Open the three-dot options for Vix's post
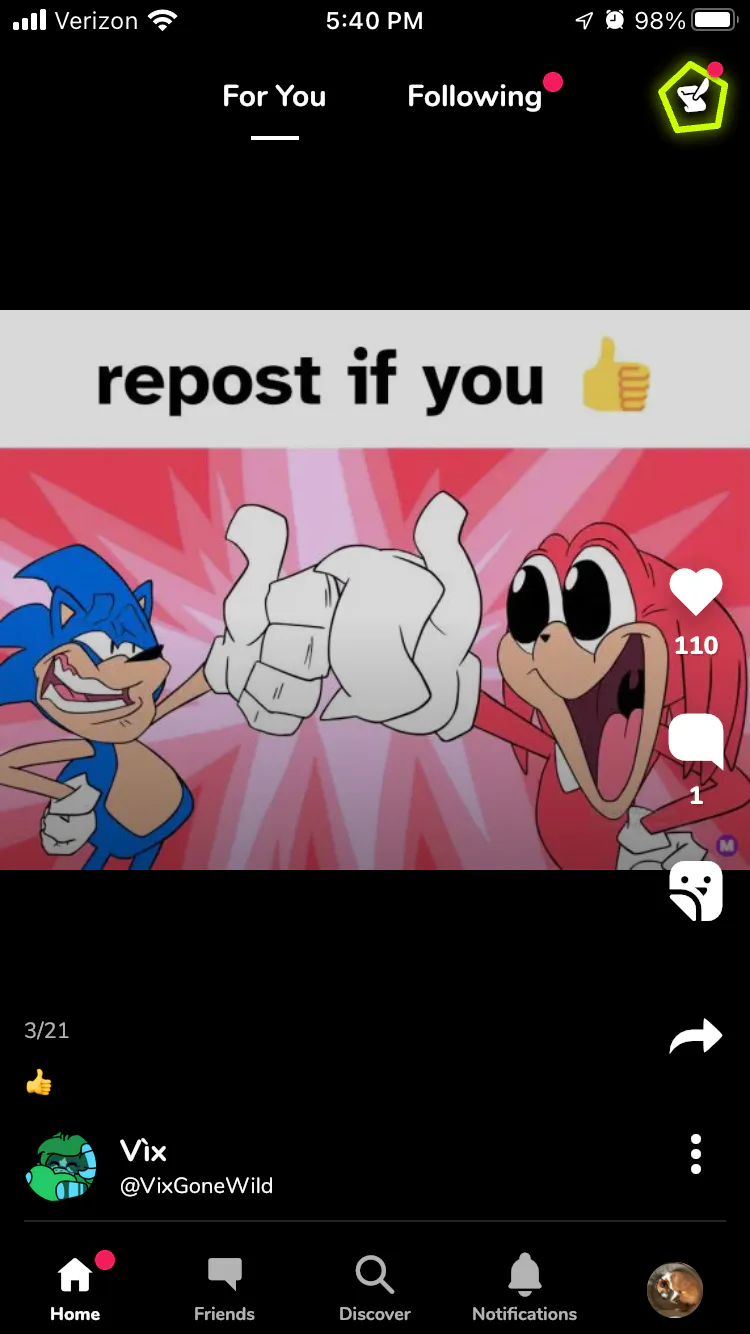Screen dimensions: 750x1334 (696, 1154)
